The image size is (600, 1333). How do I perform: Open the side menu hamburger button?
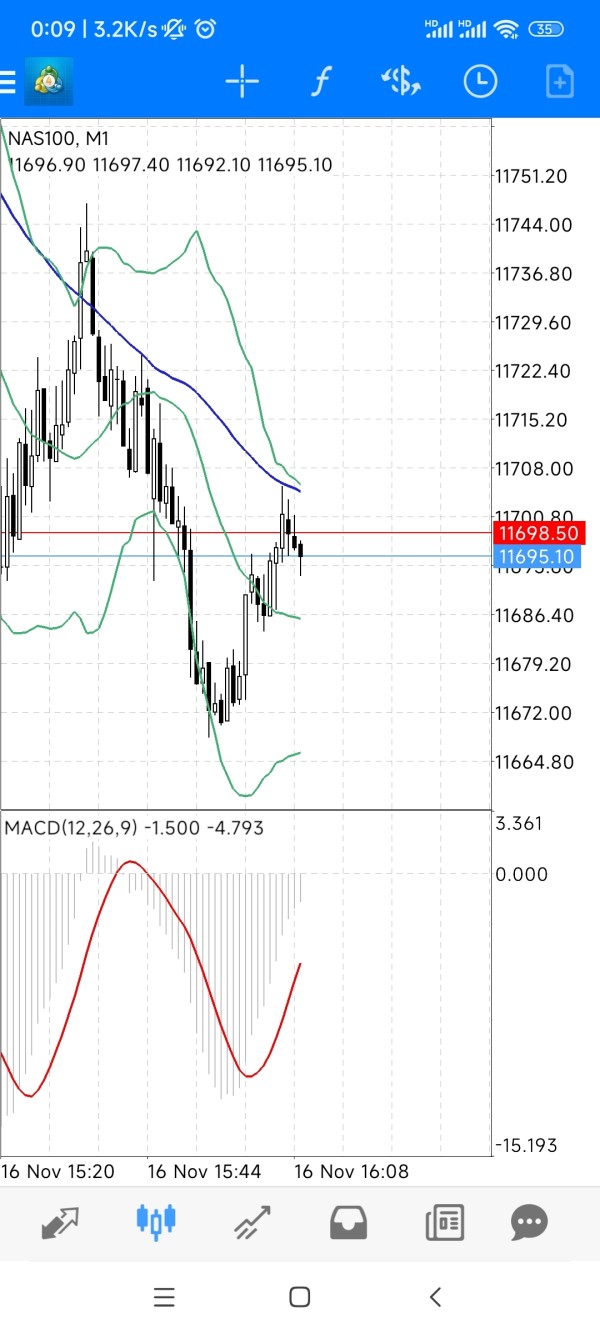8,82
